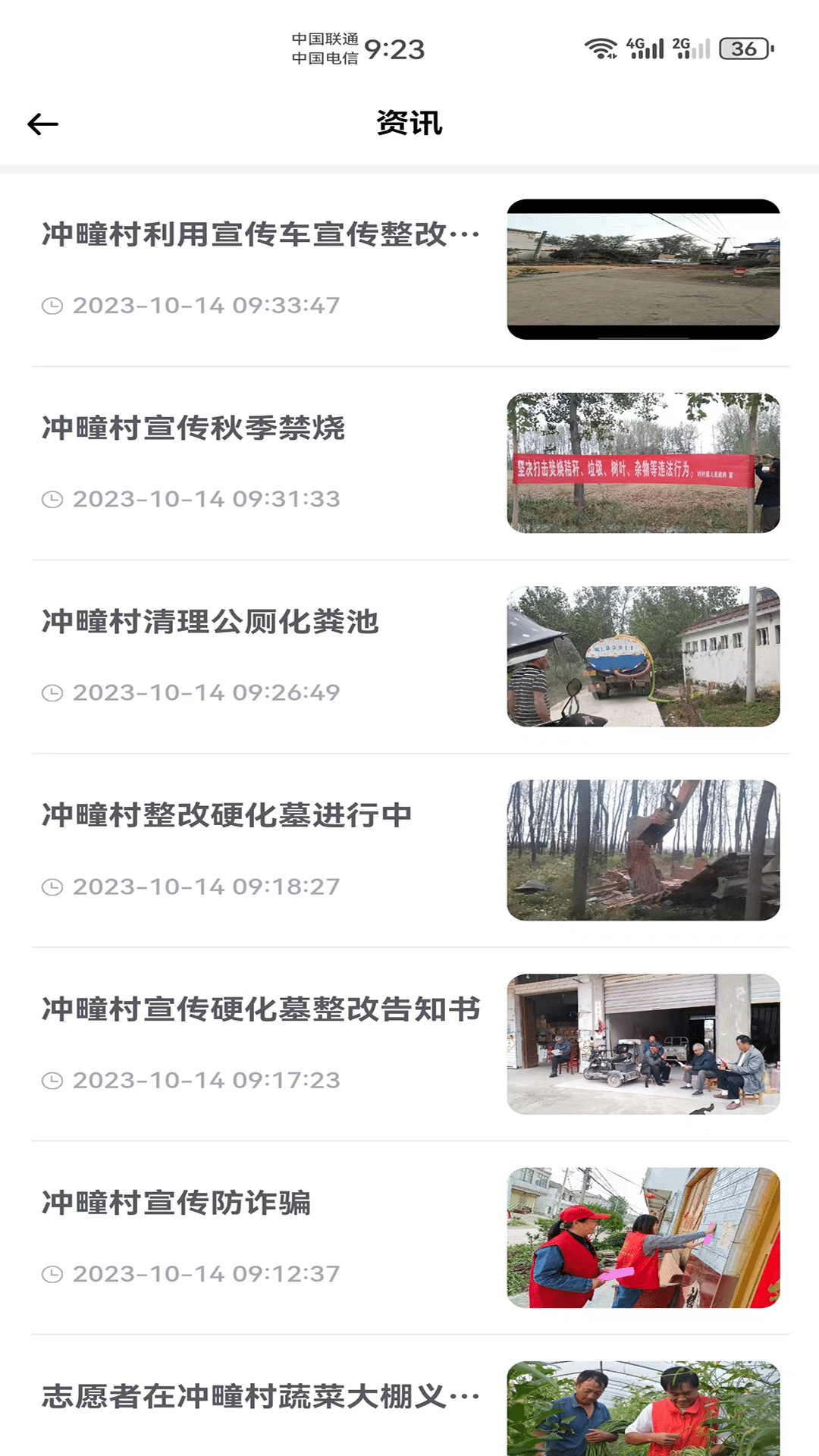Screen dimensions: 819x1456
Task: Read the article 冲疃村清理公厕化粪池
Action: 211,622
